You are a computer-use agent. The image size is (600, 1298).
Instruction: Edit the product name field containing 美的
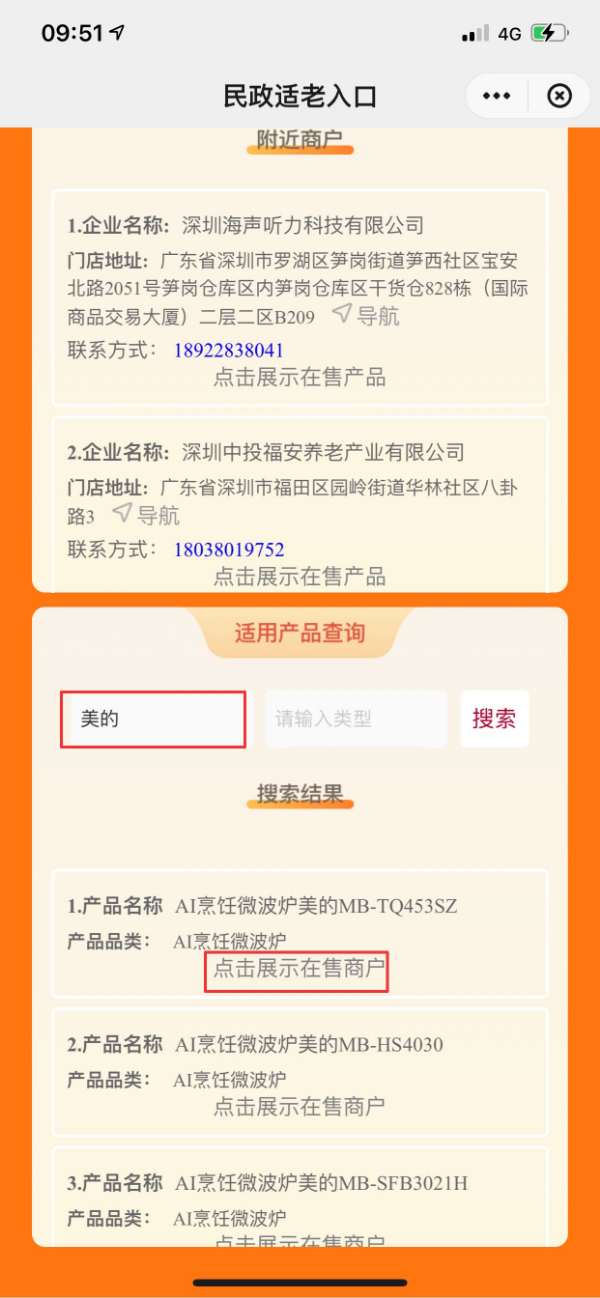click(153, 719)
